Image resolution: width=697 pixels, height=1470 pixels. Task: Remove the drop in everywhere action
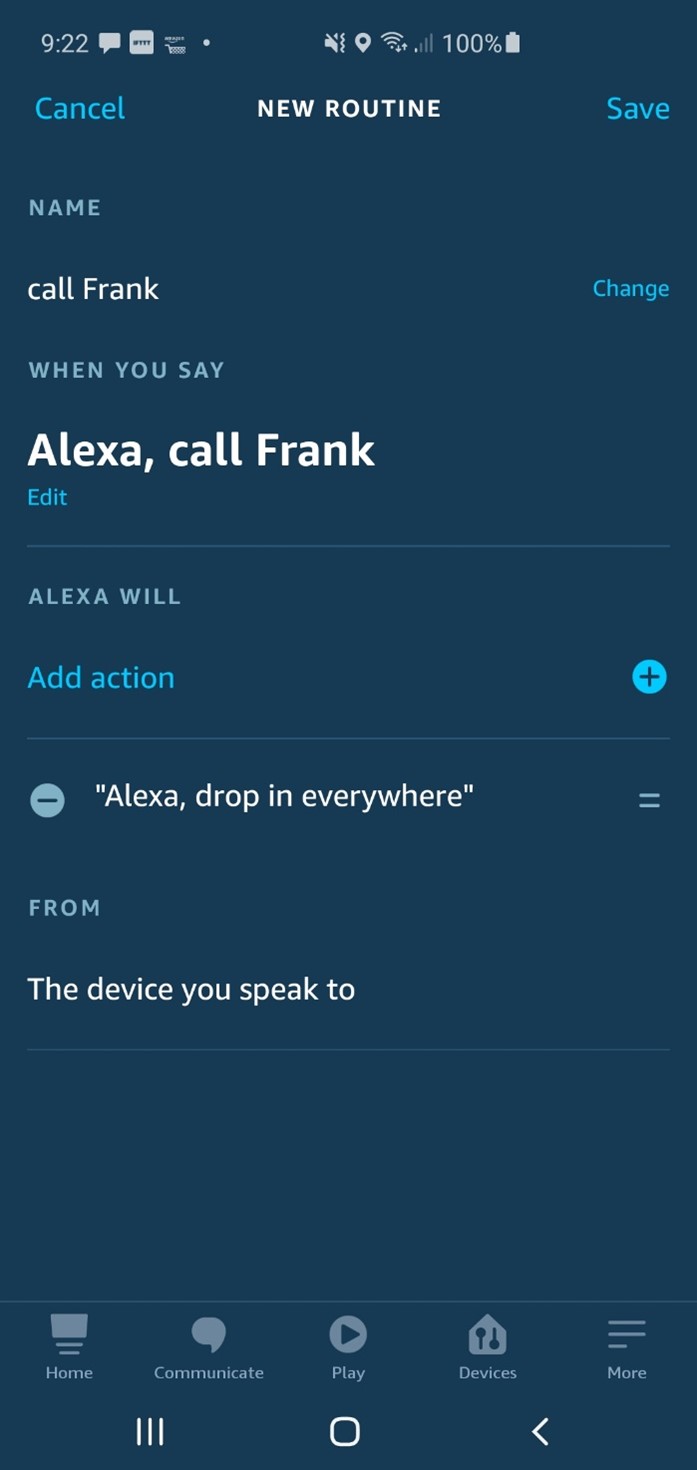[47, 800]
